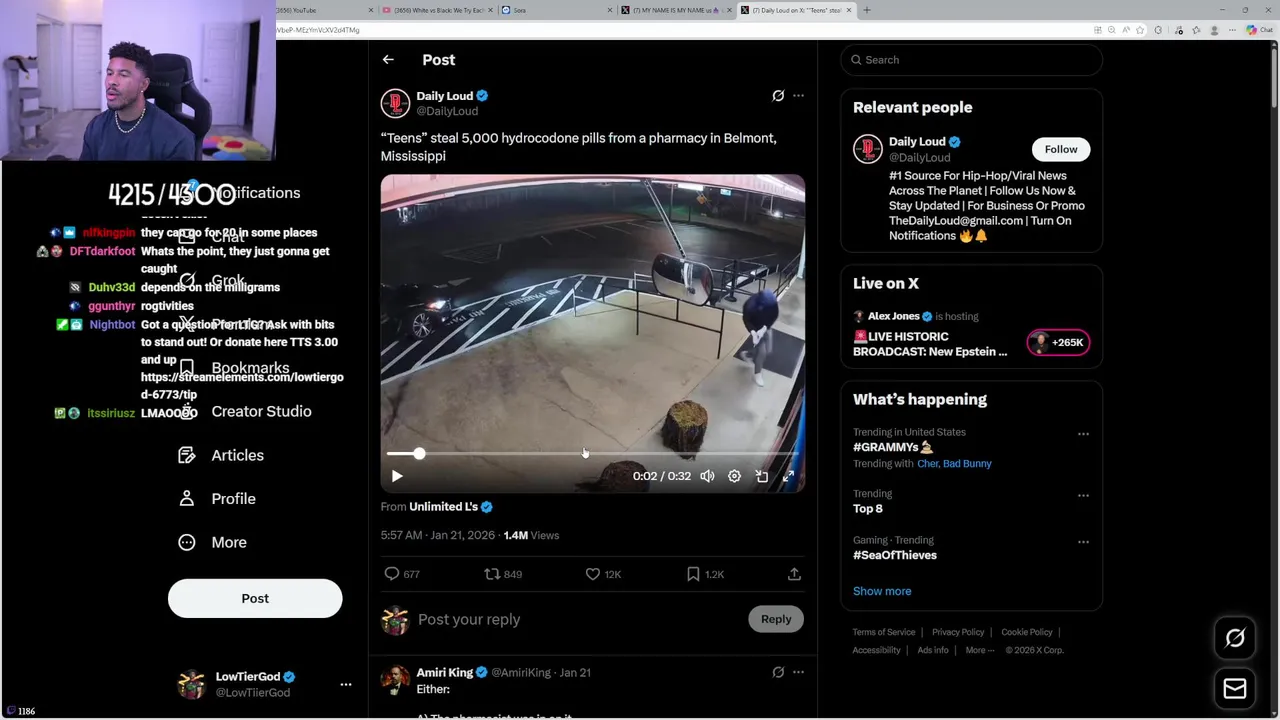This screenshot has height=720, width=1280.
Task: Tap the grey Reply button
Action: pos(775,619)
